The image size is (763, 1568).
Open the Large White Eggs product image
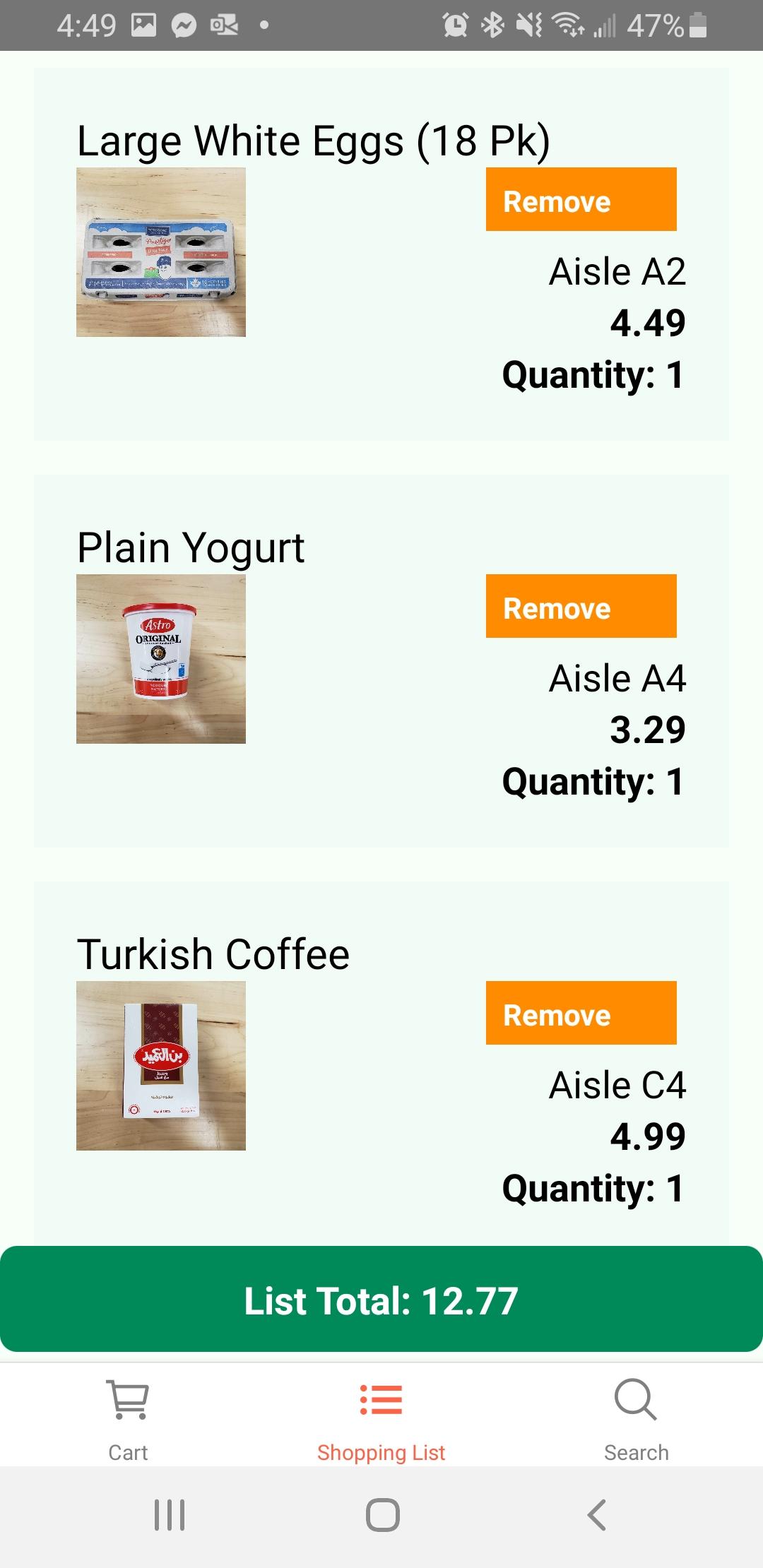pyautogui.click(x=161, y=252)
